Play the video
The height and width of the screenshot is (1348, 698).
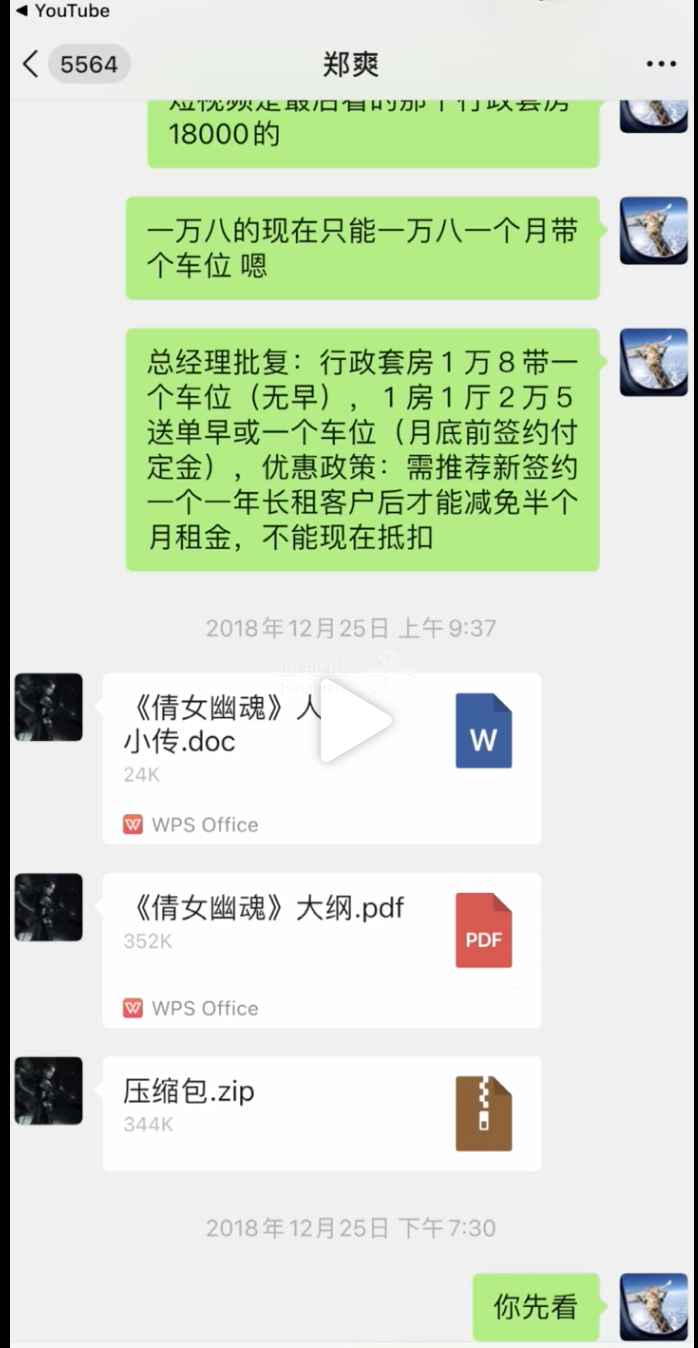354,720
